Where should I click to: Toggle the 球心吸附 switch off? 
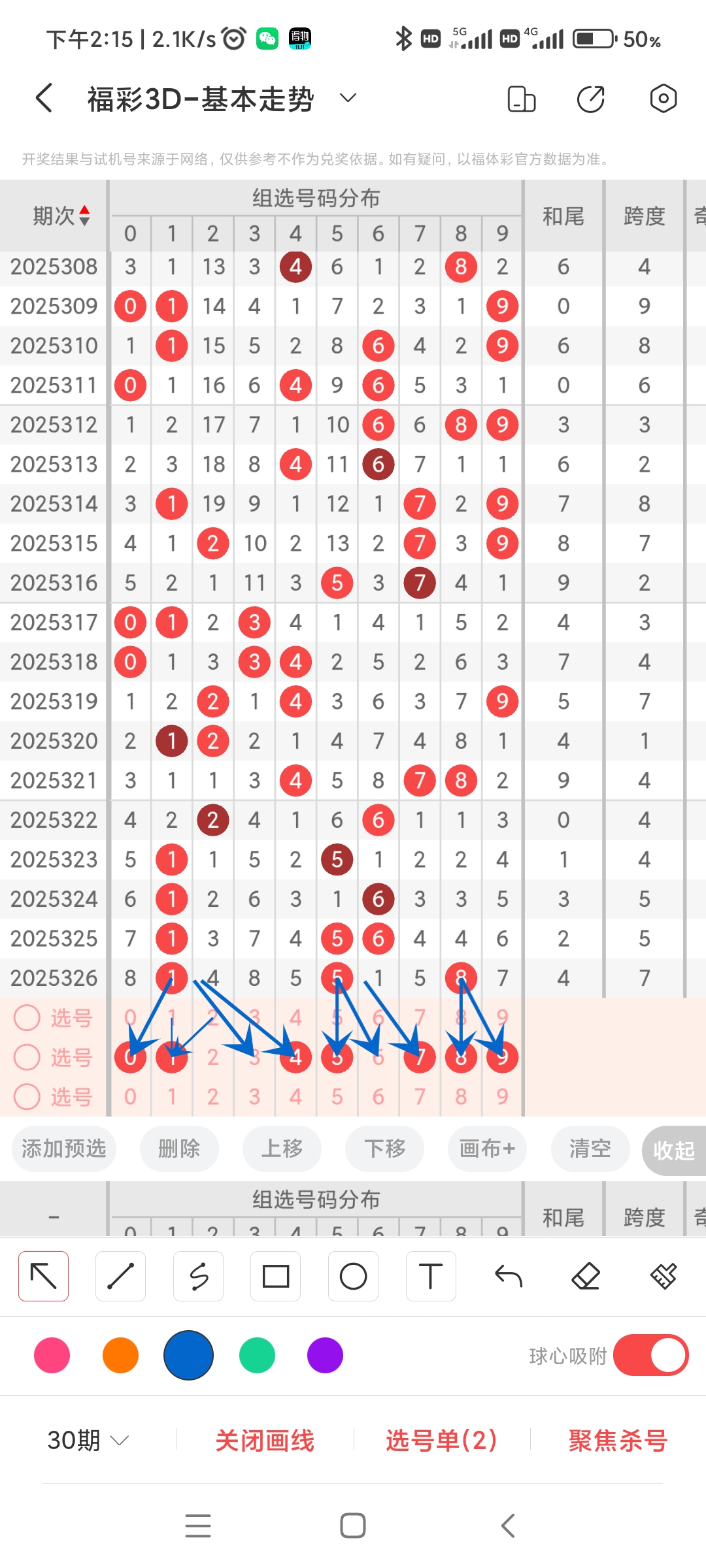[x=650, y=1355]
